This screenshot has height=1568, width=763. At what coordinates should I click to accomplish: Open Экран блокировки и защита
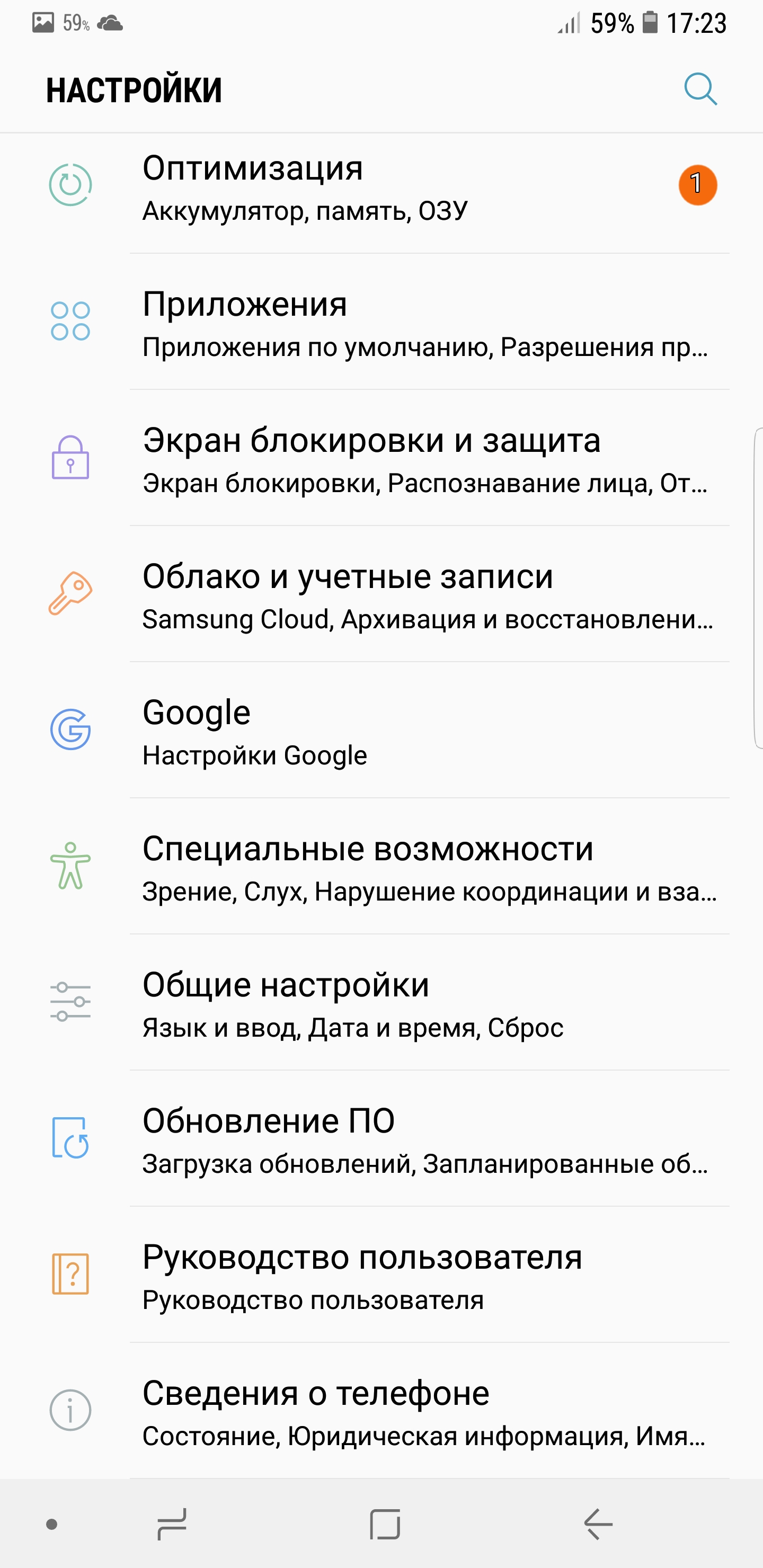click(381, 458)
